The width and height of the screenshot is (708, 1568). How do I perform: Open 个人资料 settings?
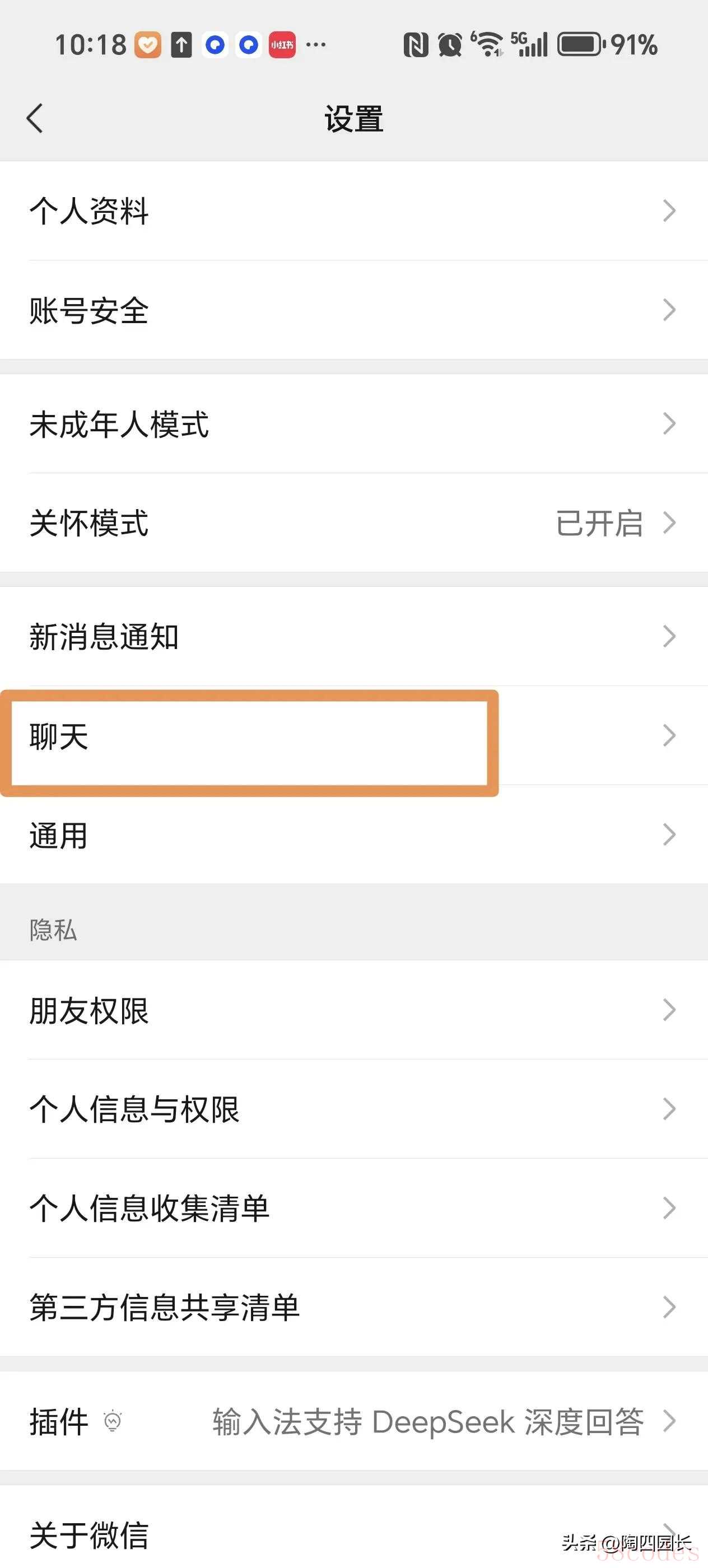click(353, 211)
